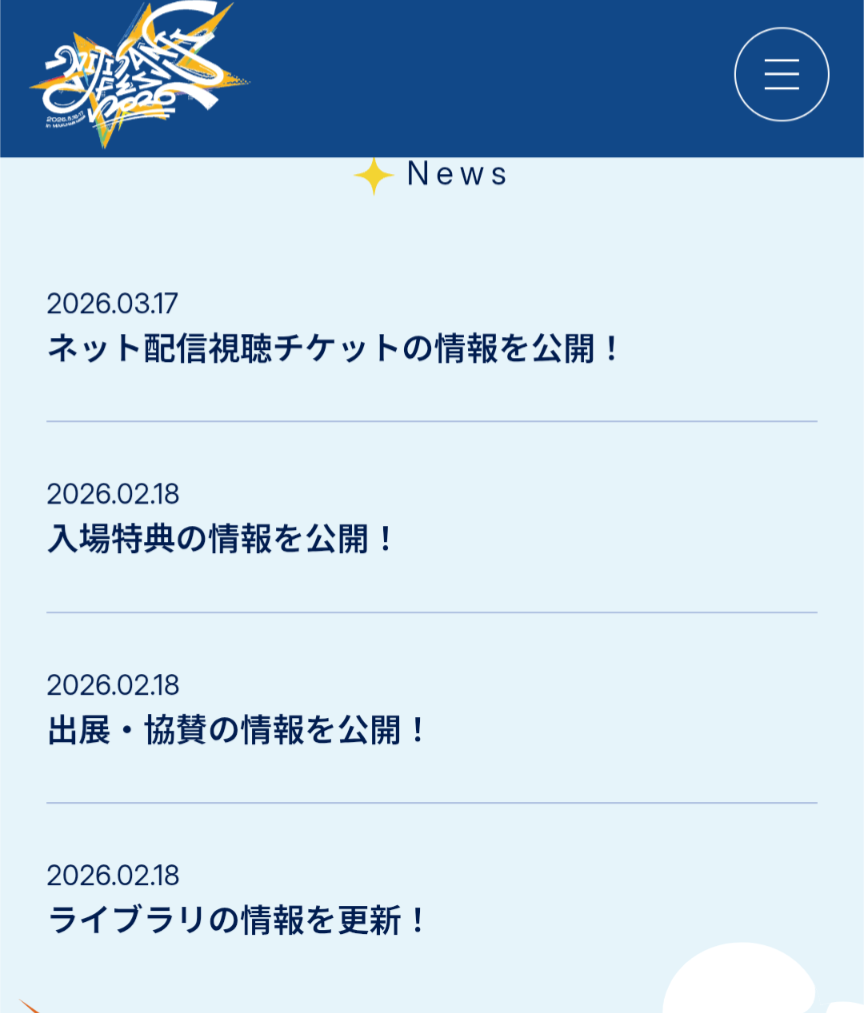Open 出展・協賛の情報を公開 news item

click(237, 731)
